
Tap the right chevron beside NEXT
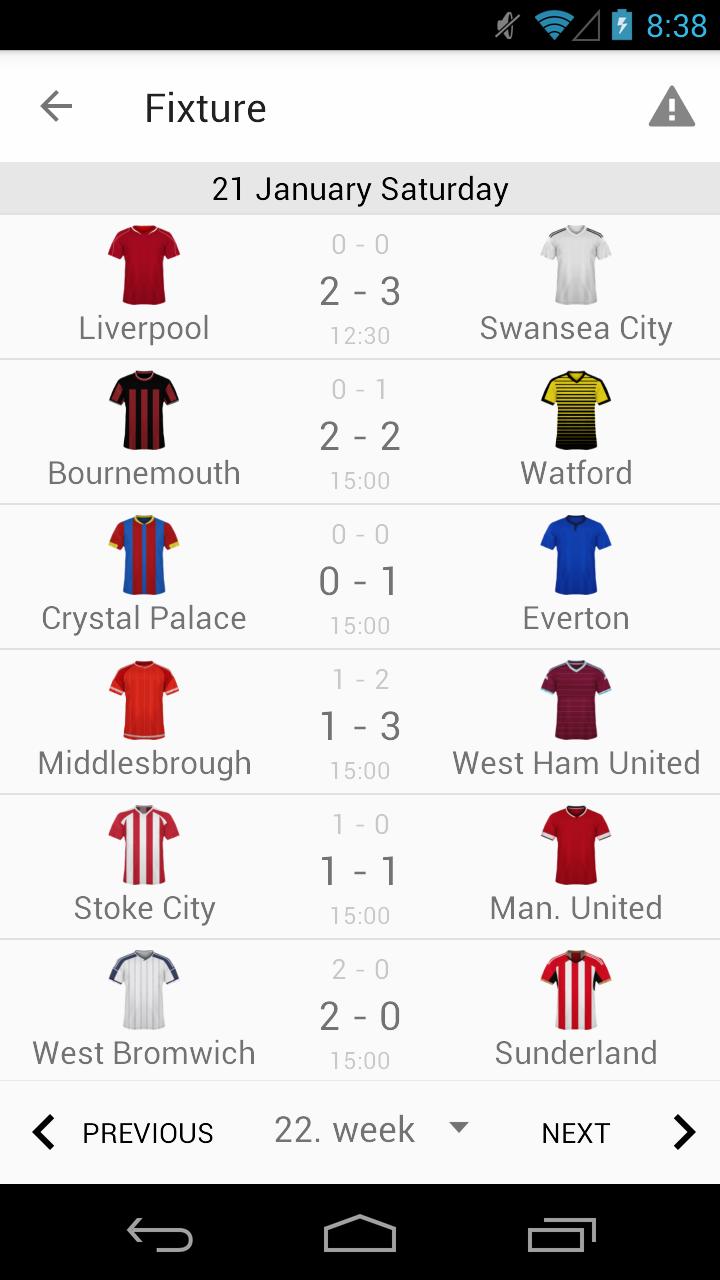[x=684, y=1132]
